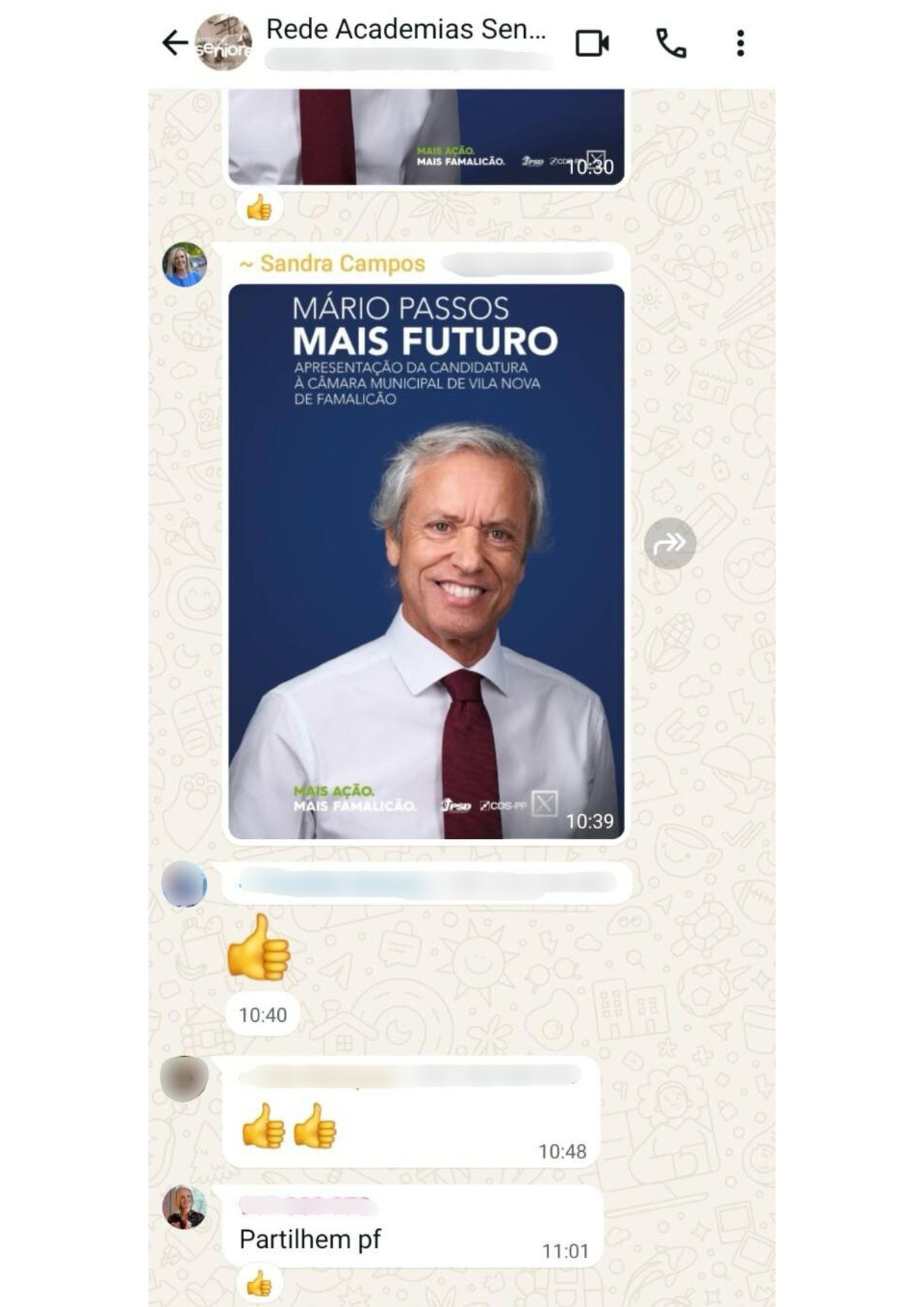This screenshot has height=1307, width=924.
Task: Open the image sent at 10:30
Action: [426, 137]
